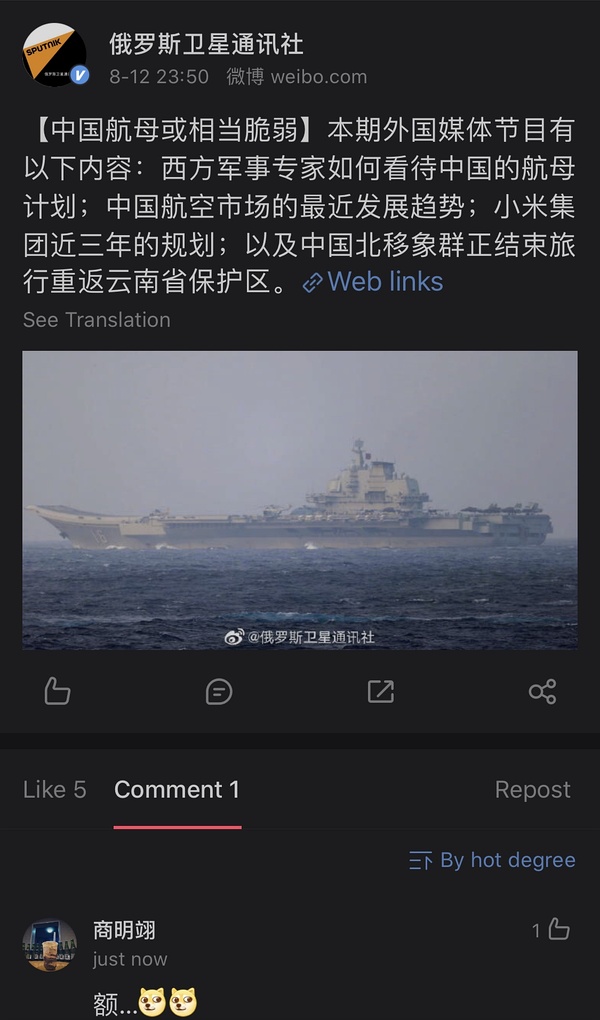Change sorting with By hot degree
The width and height of the screenshot is (600, 1020).
(493, 860)
